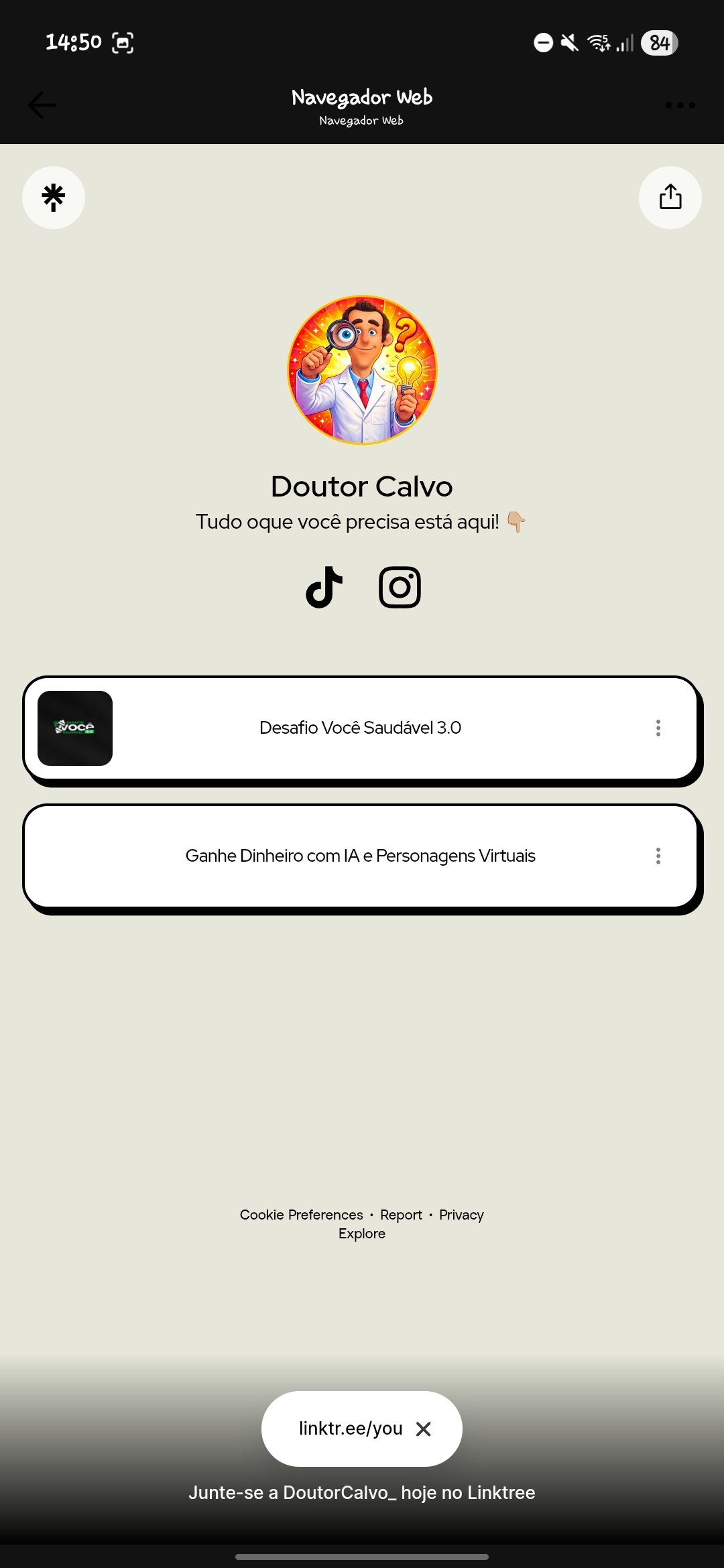
Task: Tap the Linktree asterisk logo button
Action: tap(54, 198)
